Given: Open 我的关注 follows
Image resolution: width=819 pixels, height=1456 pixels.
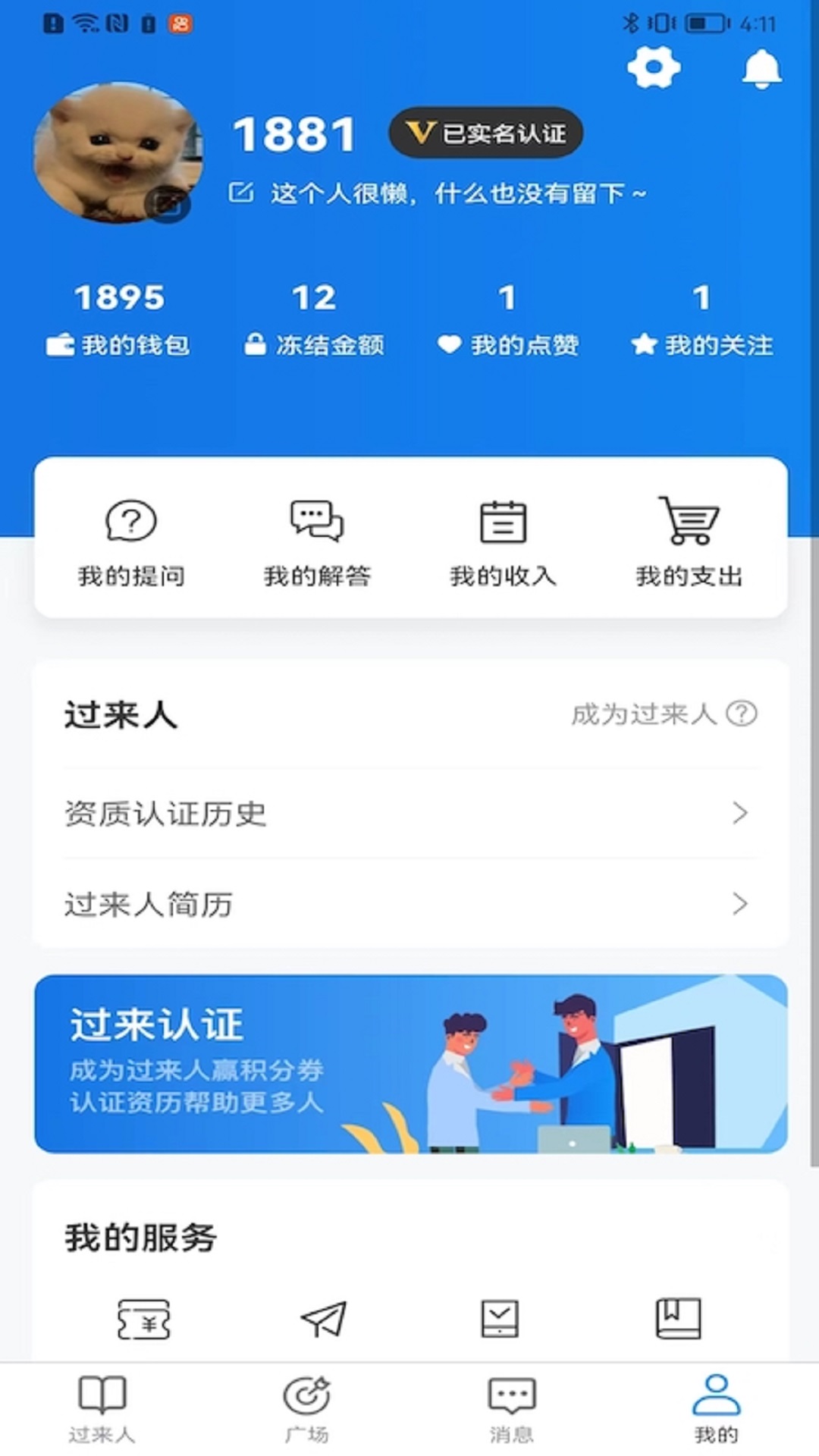Looking at the screenshot, I should pos(702,318).
